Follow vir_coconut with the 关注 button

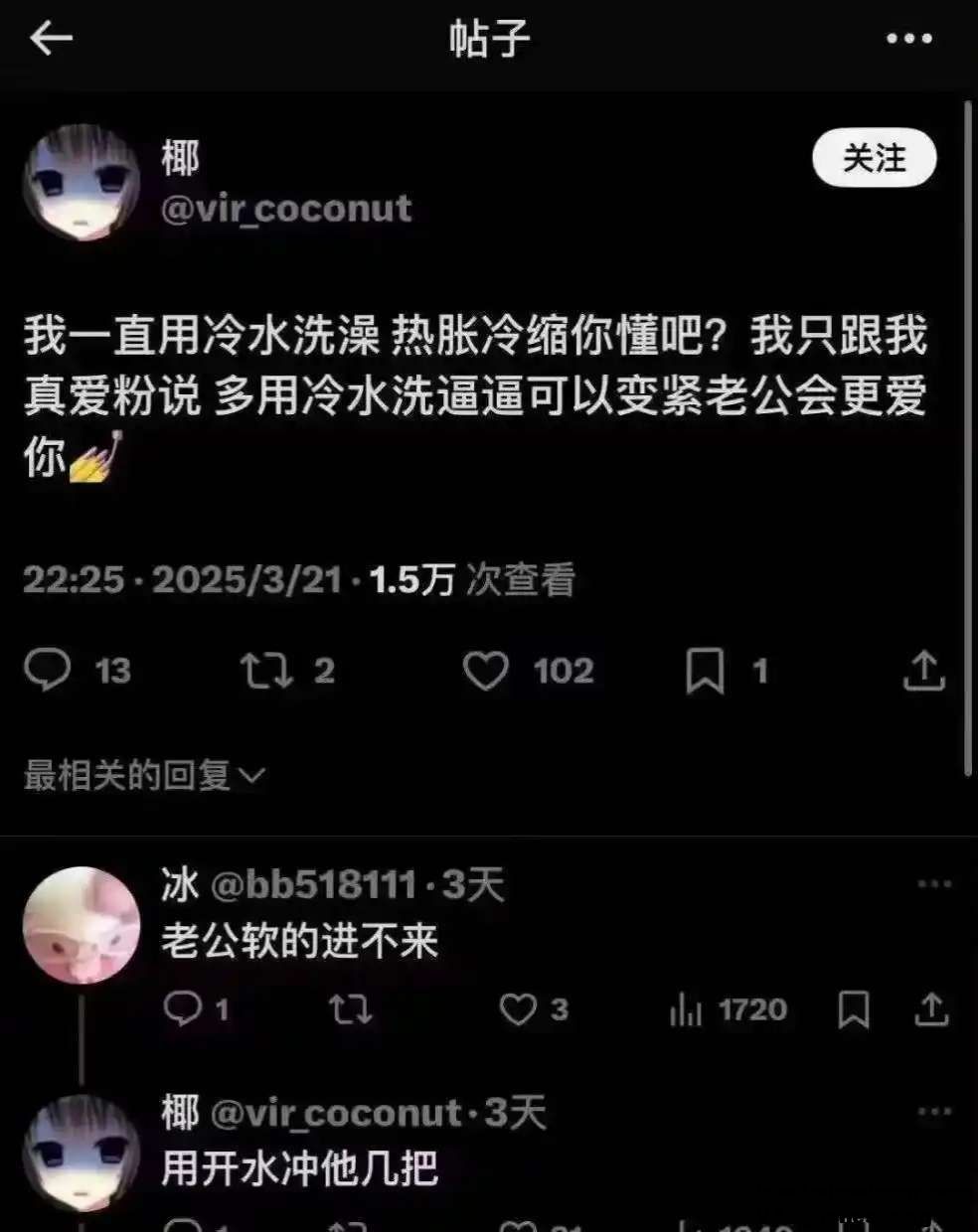click(874, 158)
